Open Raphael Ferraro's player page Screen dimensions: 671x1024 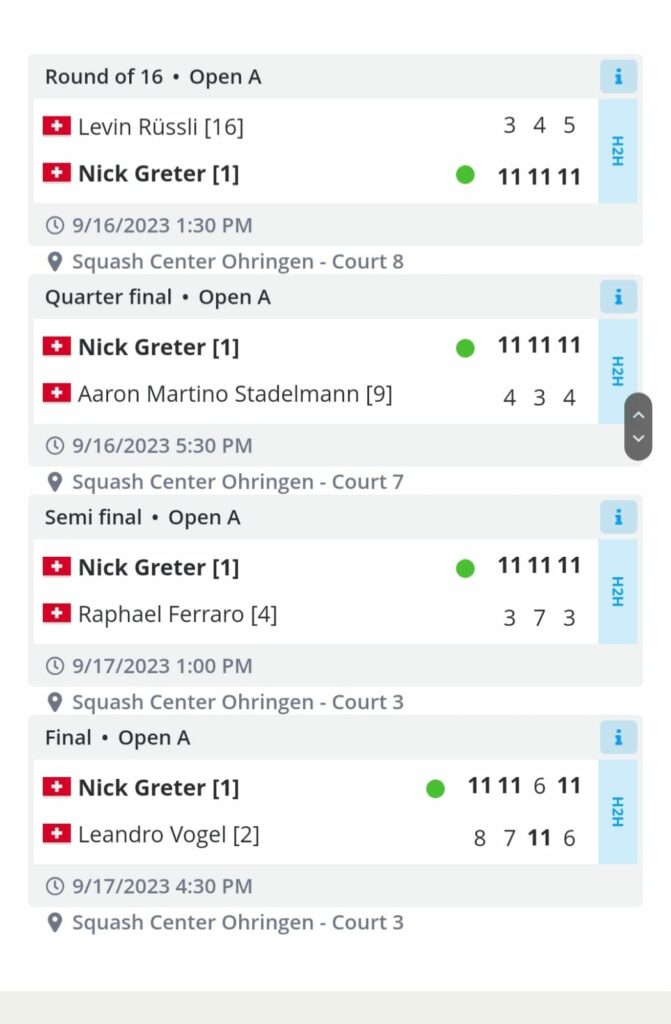point(177,614)
